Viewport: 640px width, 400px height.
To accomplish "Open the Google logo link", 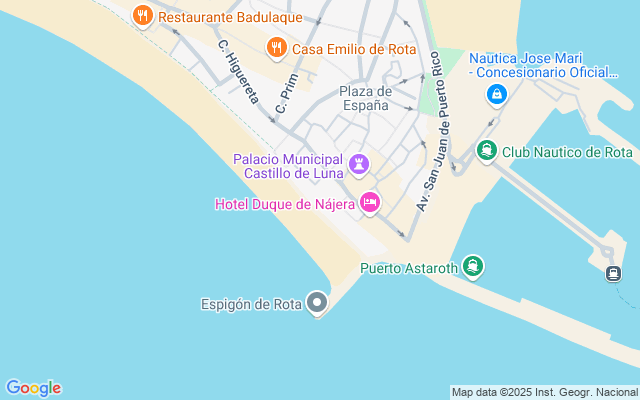I will click(x=33, y=388).
